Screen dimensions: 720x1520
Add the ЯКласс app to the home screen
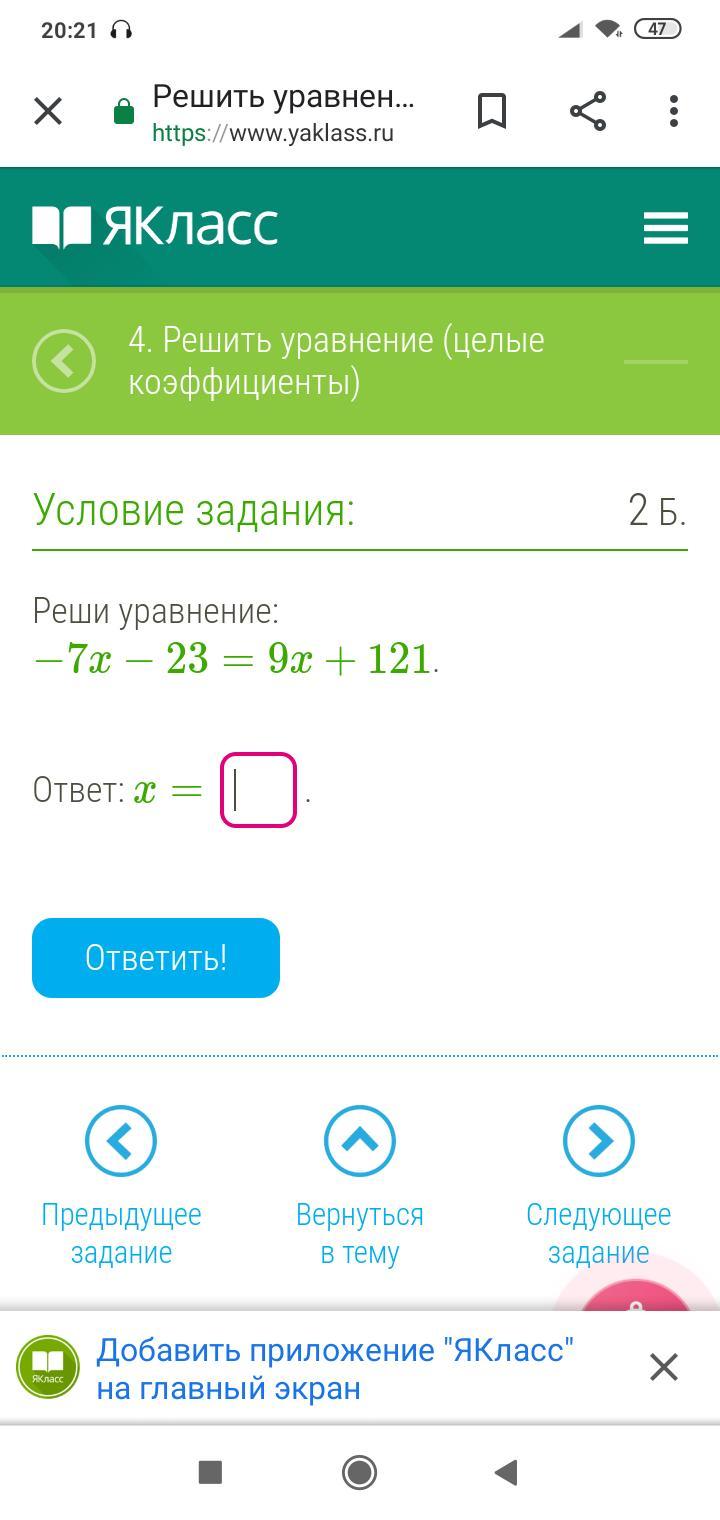pos(335,1368)
